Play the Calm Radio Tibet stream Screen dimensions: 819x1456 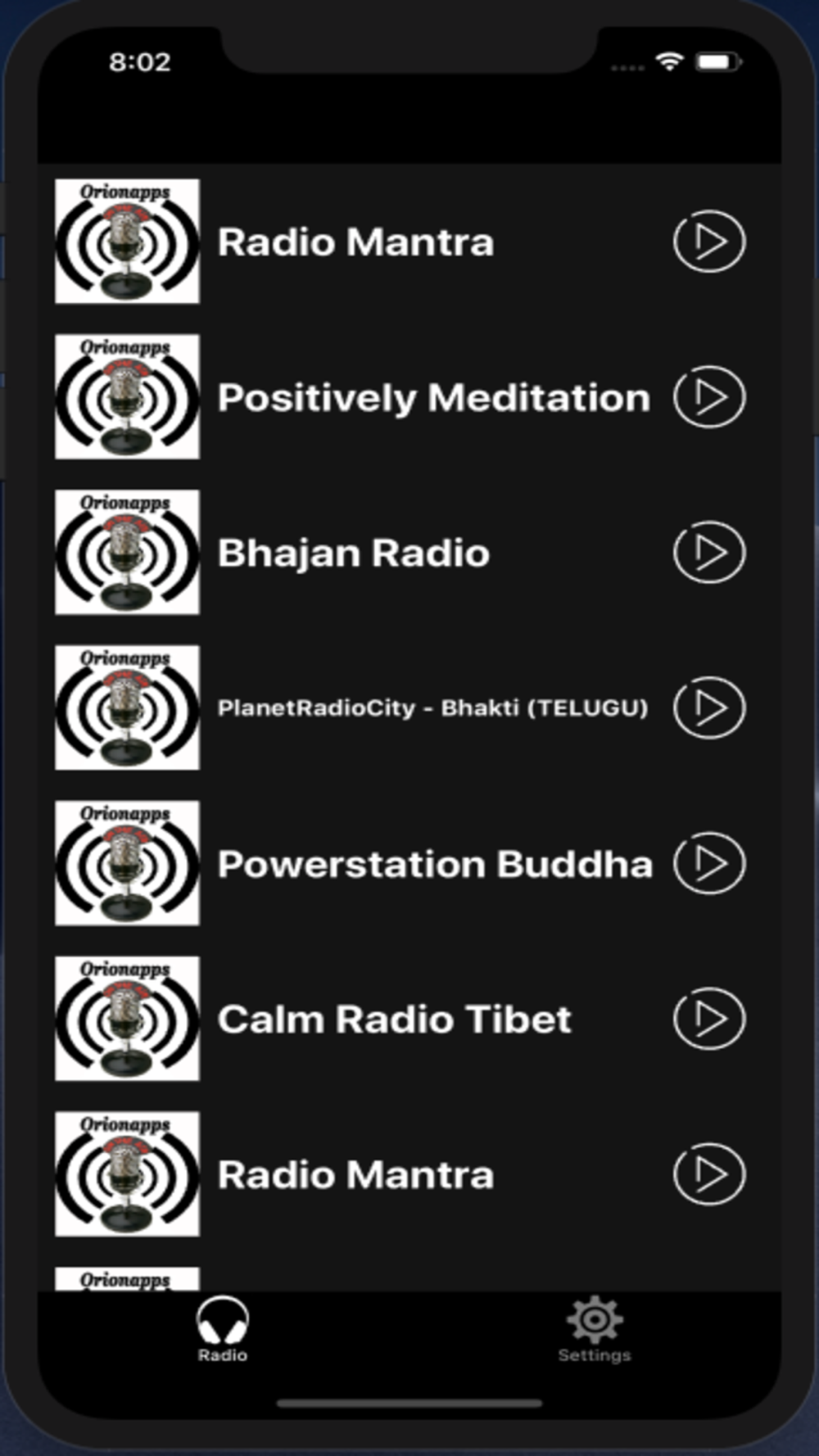pyautogui.click(x=709, y=1019)
